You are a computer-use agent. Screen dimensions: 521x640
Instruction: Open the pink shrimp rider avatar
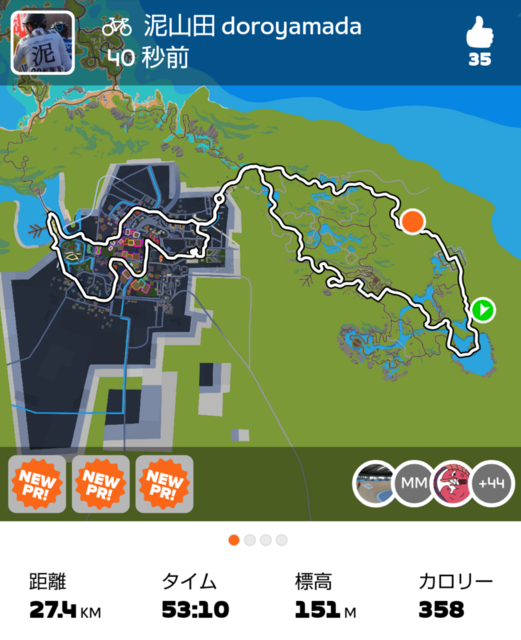[x=452, y=484]
